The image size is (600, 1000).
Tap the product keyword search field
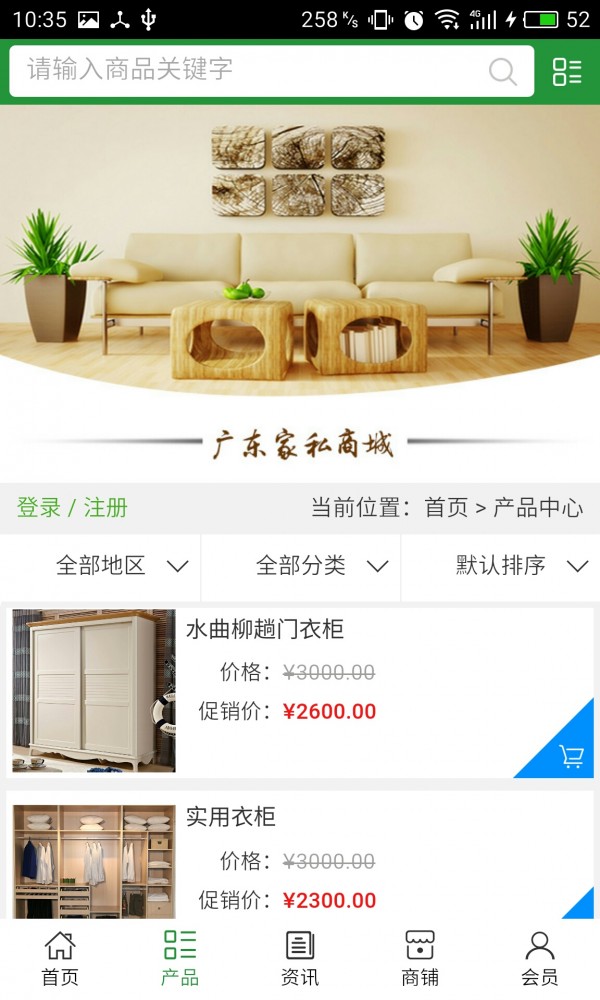point(250,70)
